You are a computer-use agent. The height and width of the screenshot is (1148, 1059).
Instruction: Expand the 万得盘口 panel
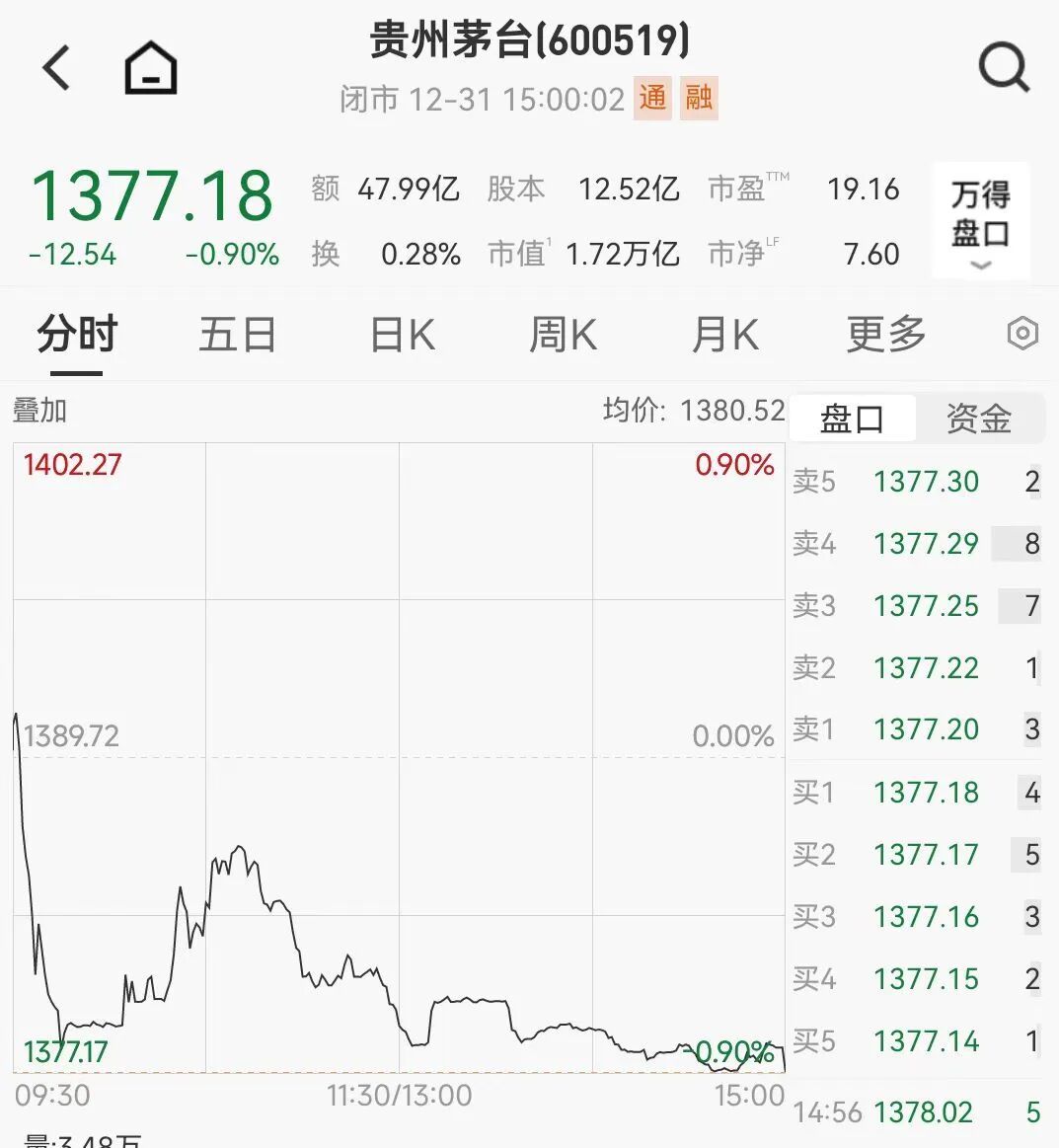[980, 221]
